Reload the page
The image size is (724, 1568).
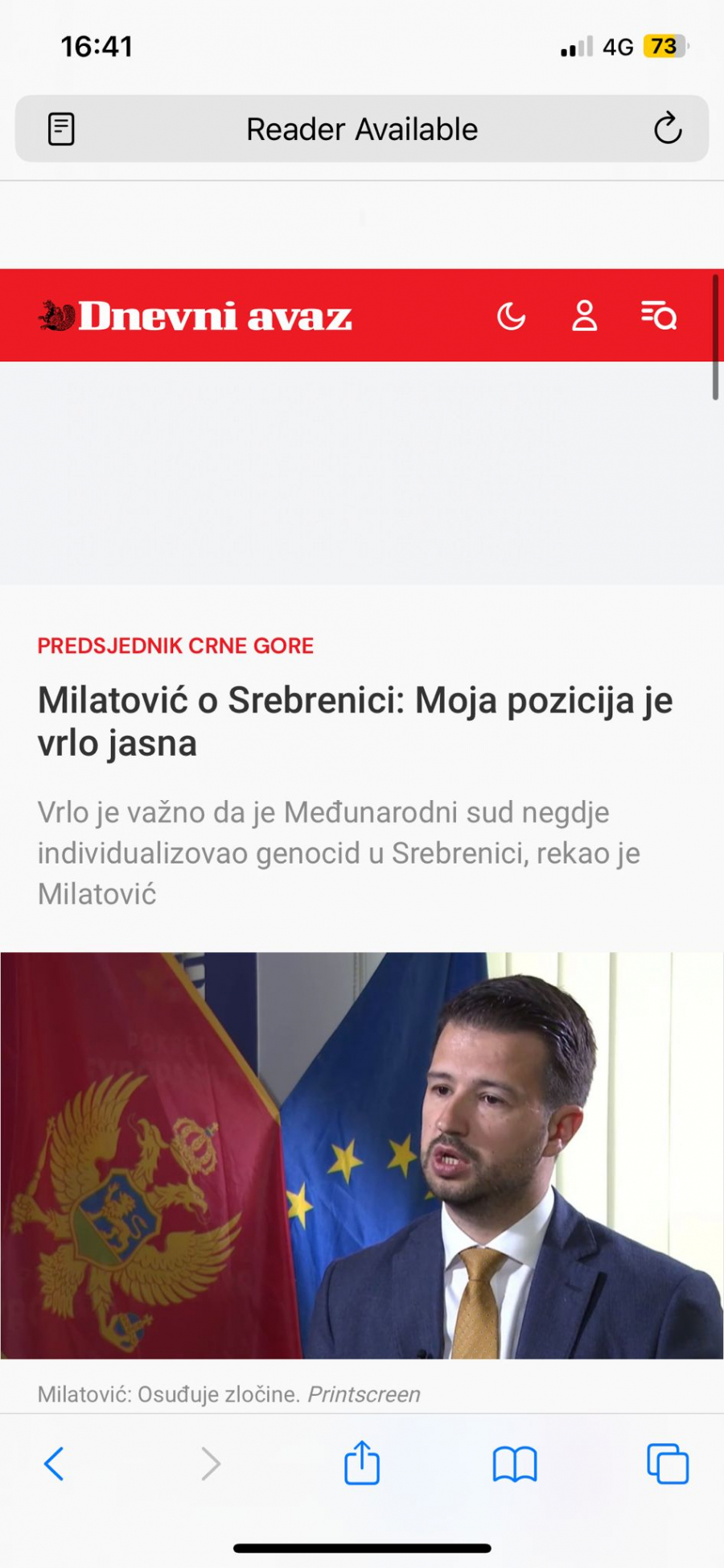coord(667,129)
